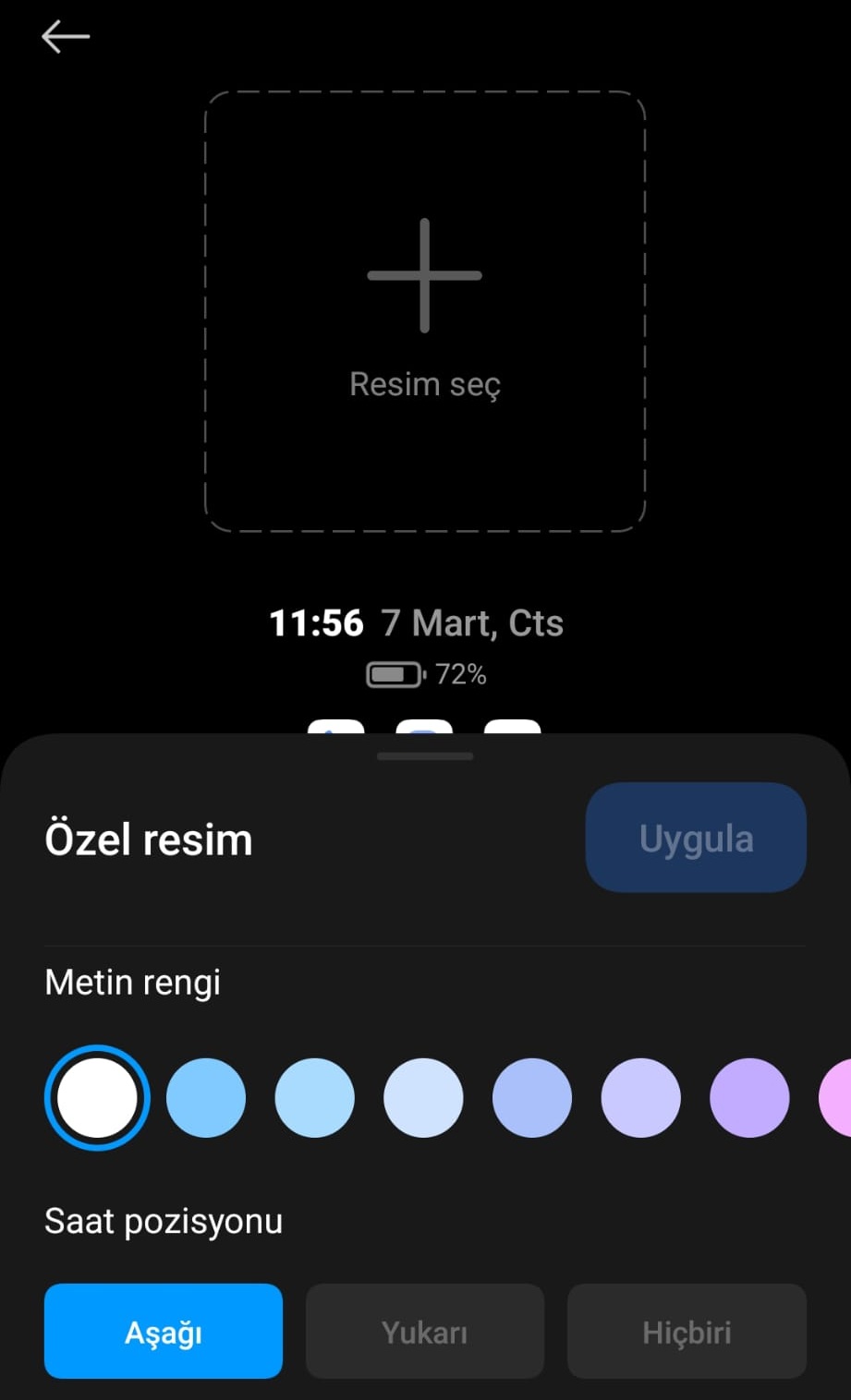Tap the plus icon to add an image
Viewport: 851px width, 1400px height.
424,273
